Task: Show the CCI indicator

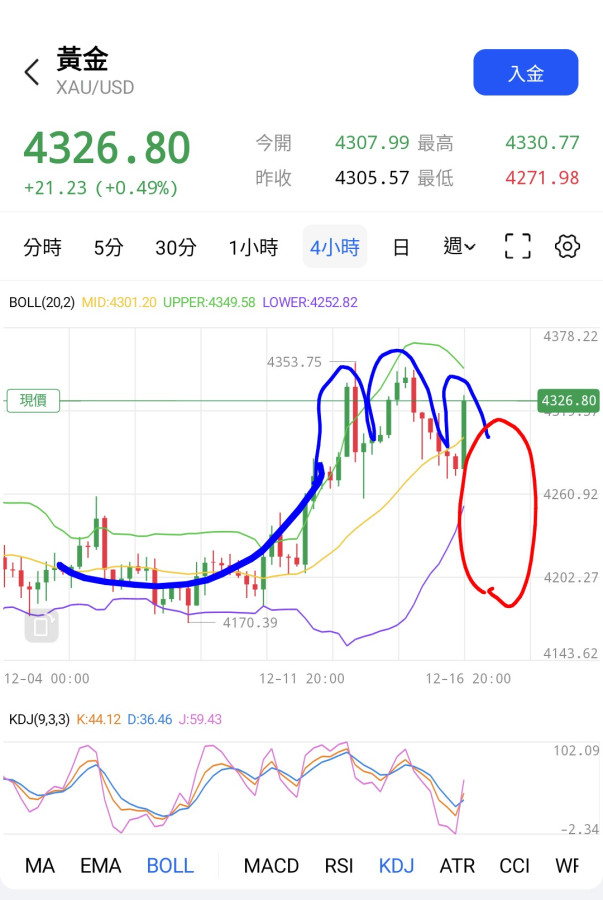Action: tap(514, 865)
